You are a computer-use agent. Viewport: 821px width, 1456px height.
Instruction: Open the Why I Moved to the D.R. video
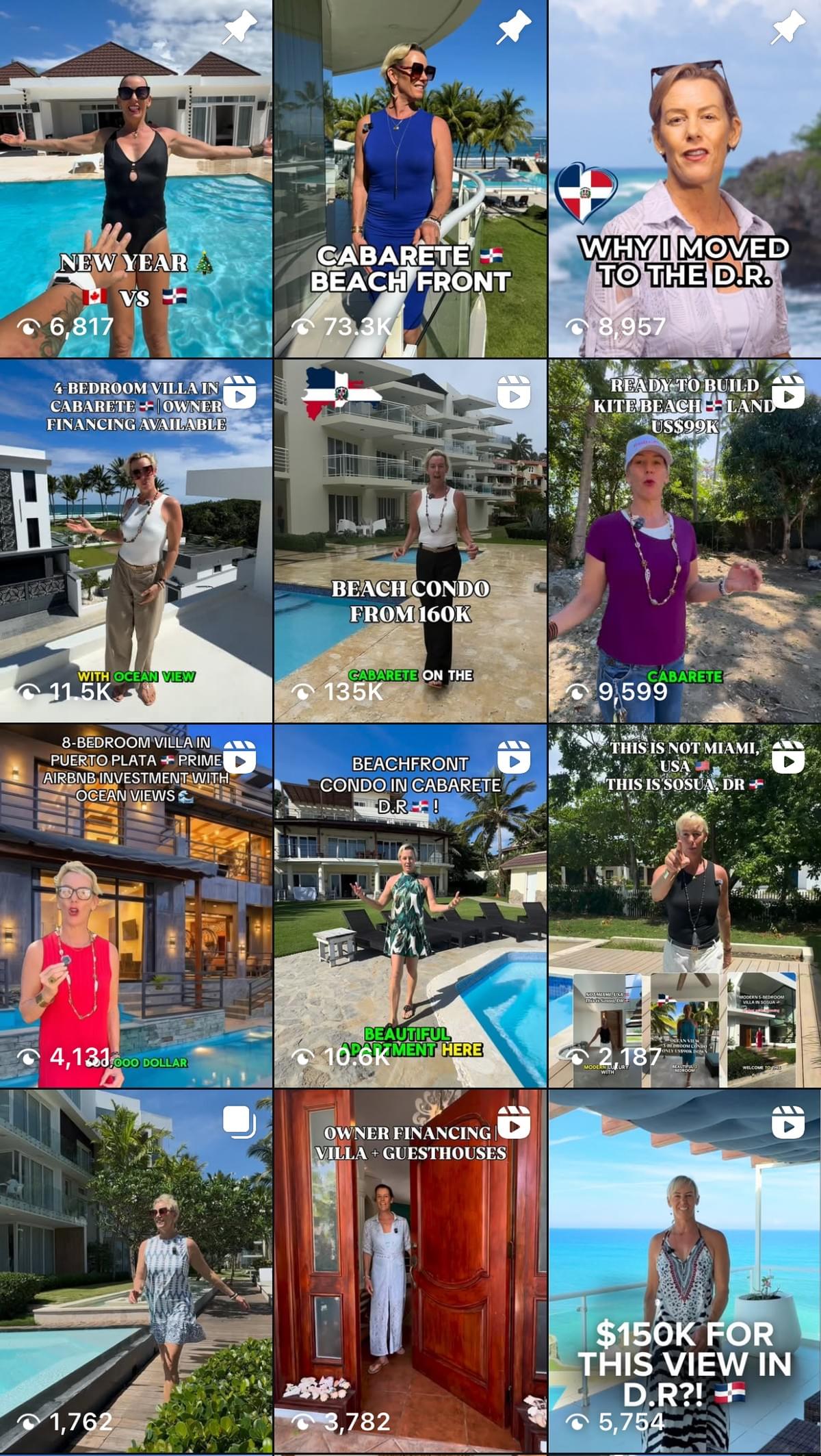pyautogui.click(x=684, y=178)
